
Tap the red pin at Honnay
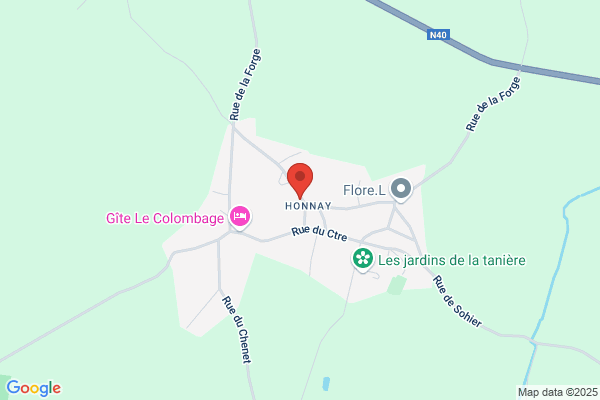coord(300,181)
